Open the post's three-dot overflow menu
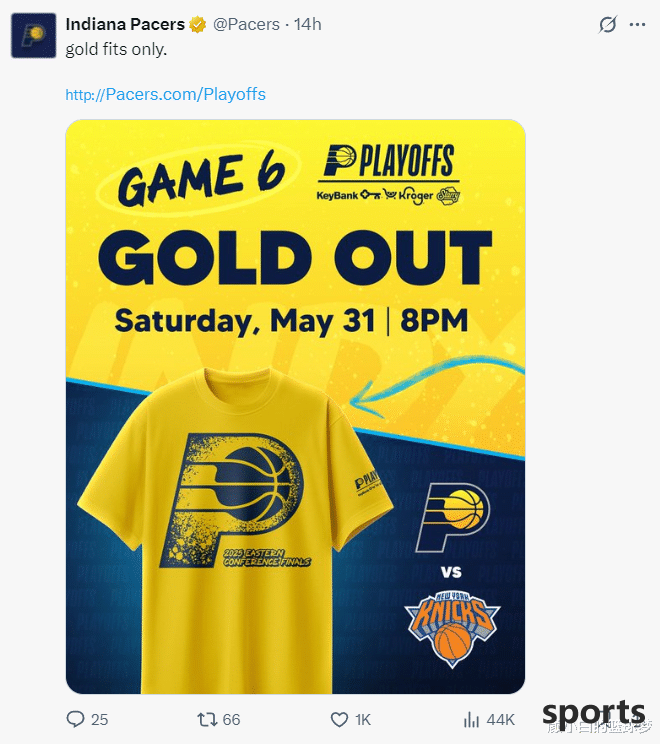The width and height of the screenshot is (660, 744). (637, 25)
